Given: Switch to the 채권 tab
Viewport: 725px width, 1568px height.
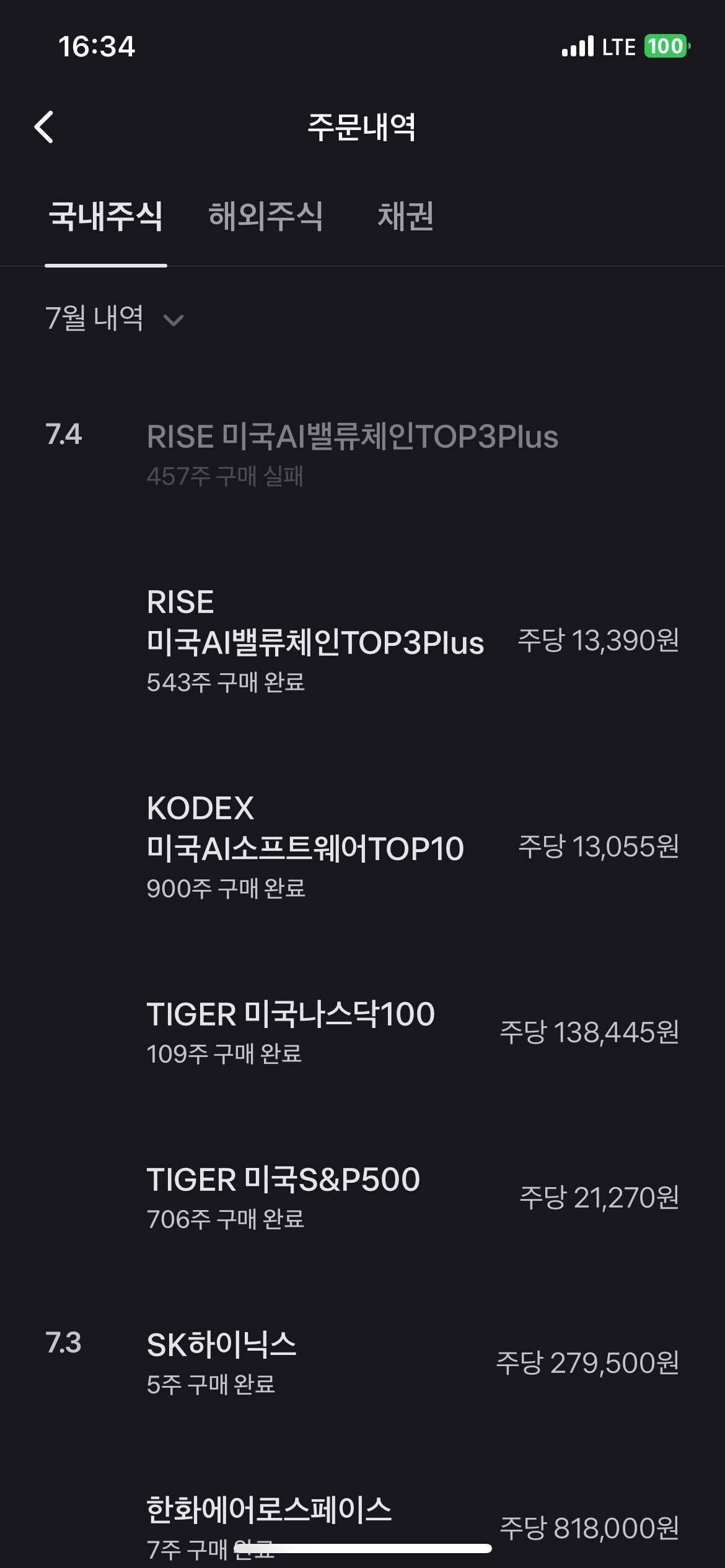Looking at the screenshot, I should tap(405, 216).
